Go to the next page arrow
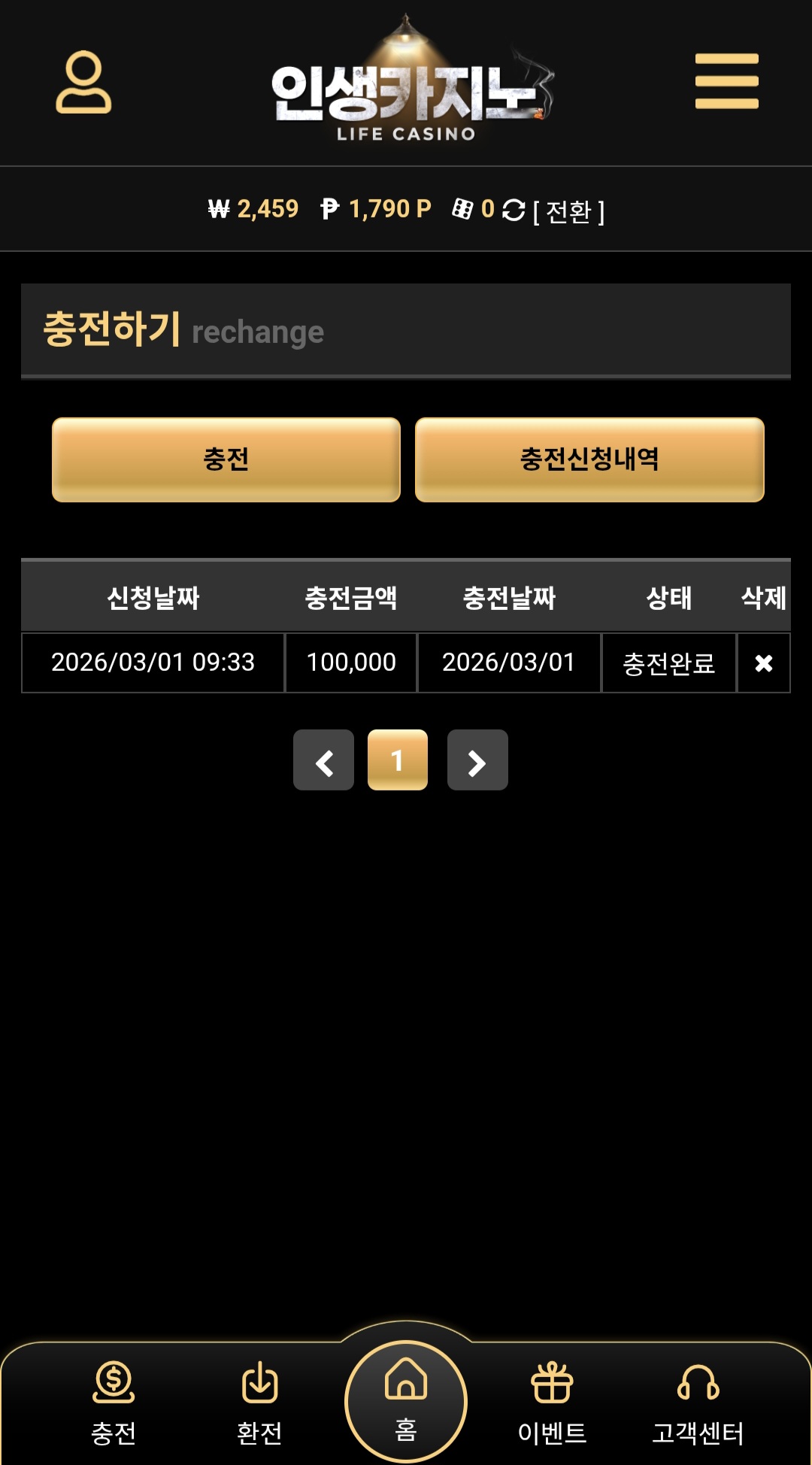 coord(477,760)
